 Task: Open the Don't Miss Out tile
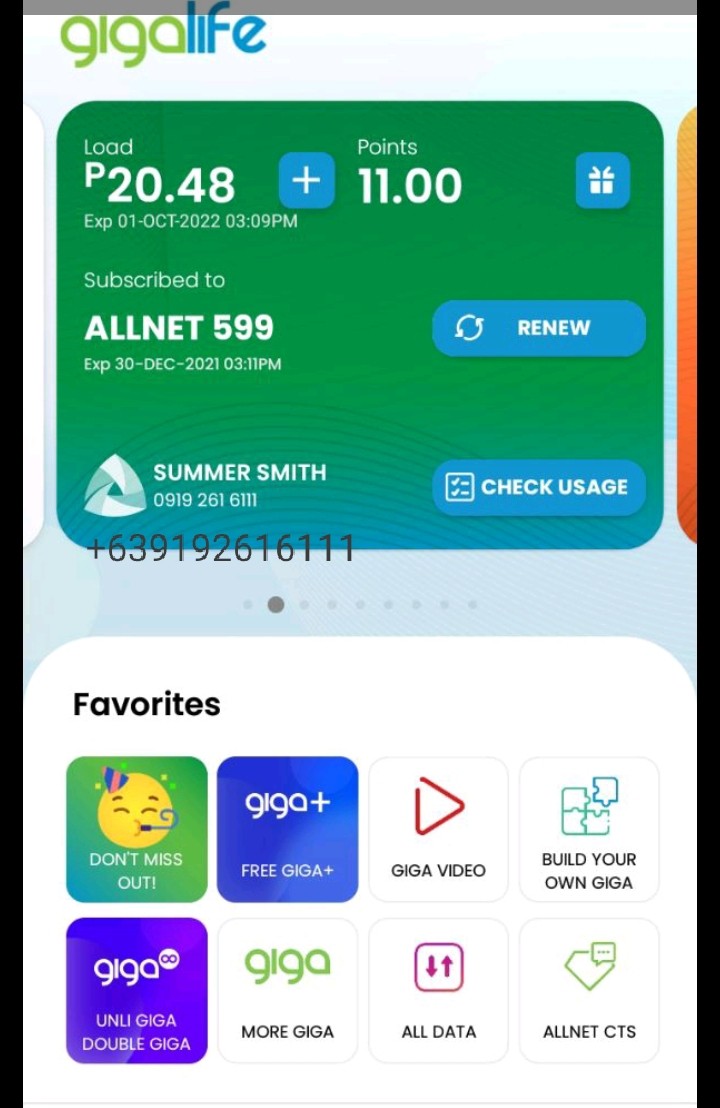click(137, 829)
